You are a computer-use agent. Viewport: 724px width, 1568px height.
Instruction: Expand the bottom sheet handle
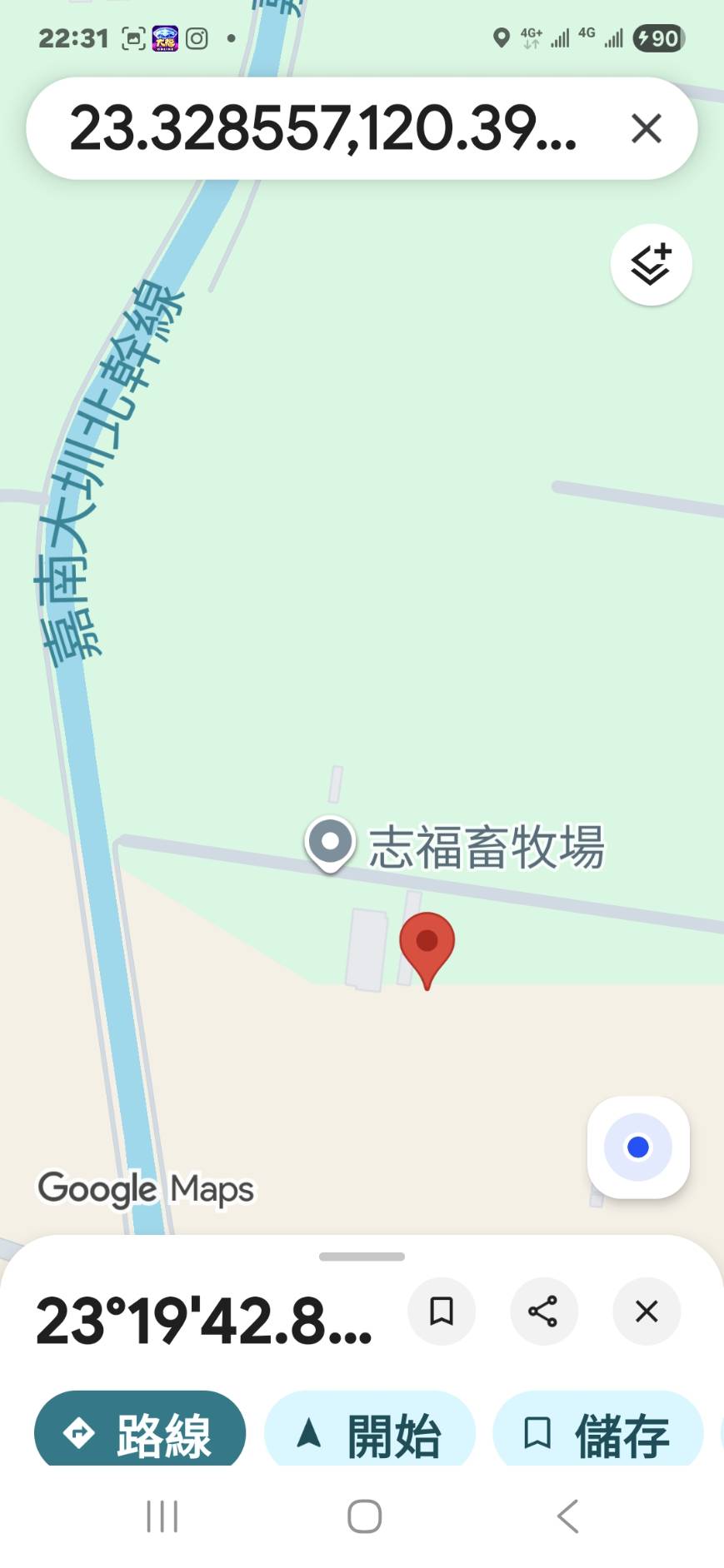[362, 1257]
